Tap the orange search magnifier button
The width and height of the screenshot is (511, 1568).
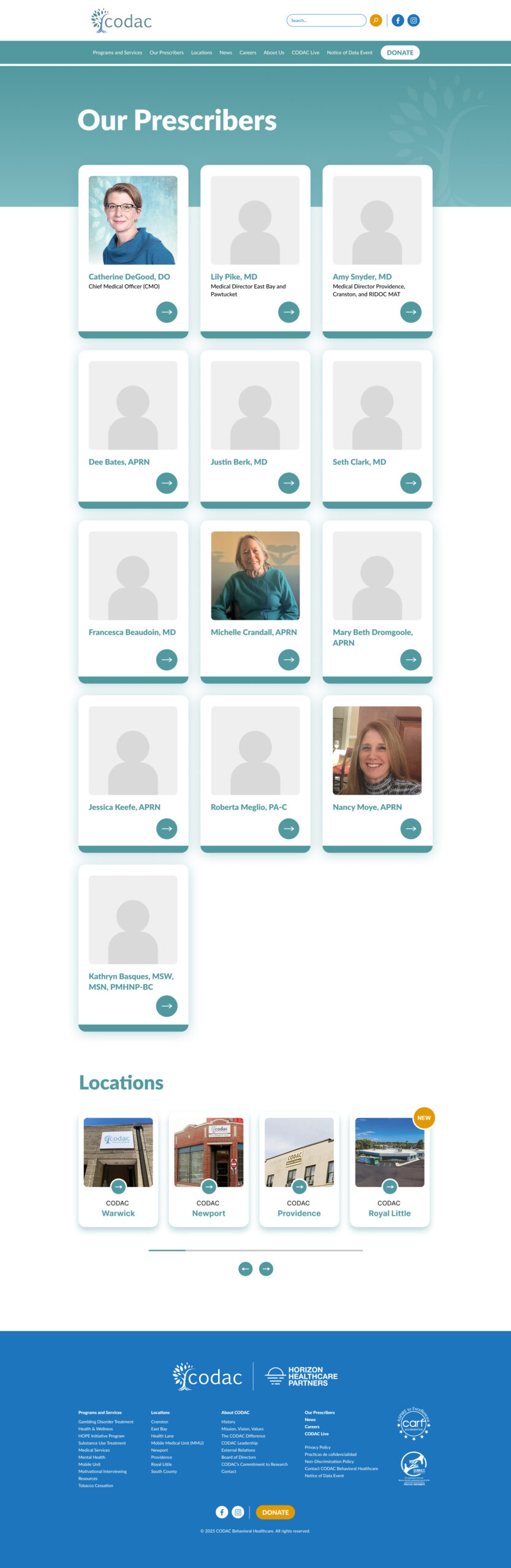[x=376, y=21]
